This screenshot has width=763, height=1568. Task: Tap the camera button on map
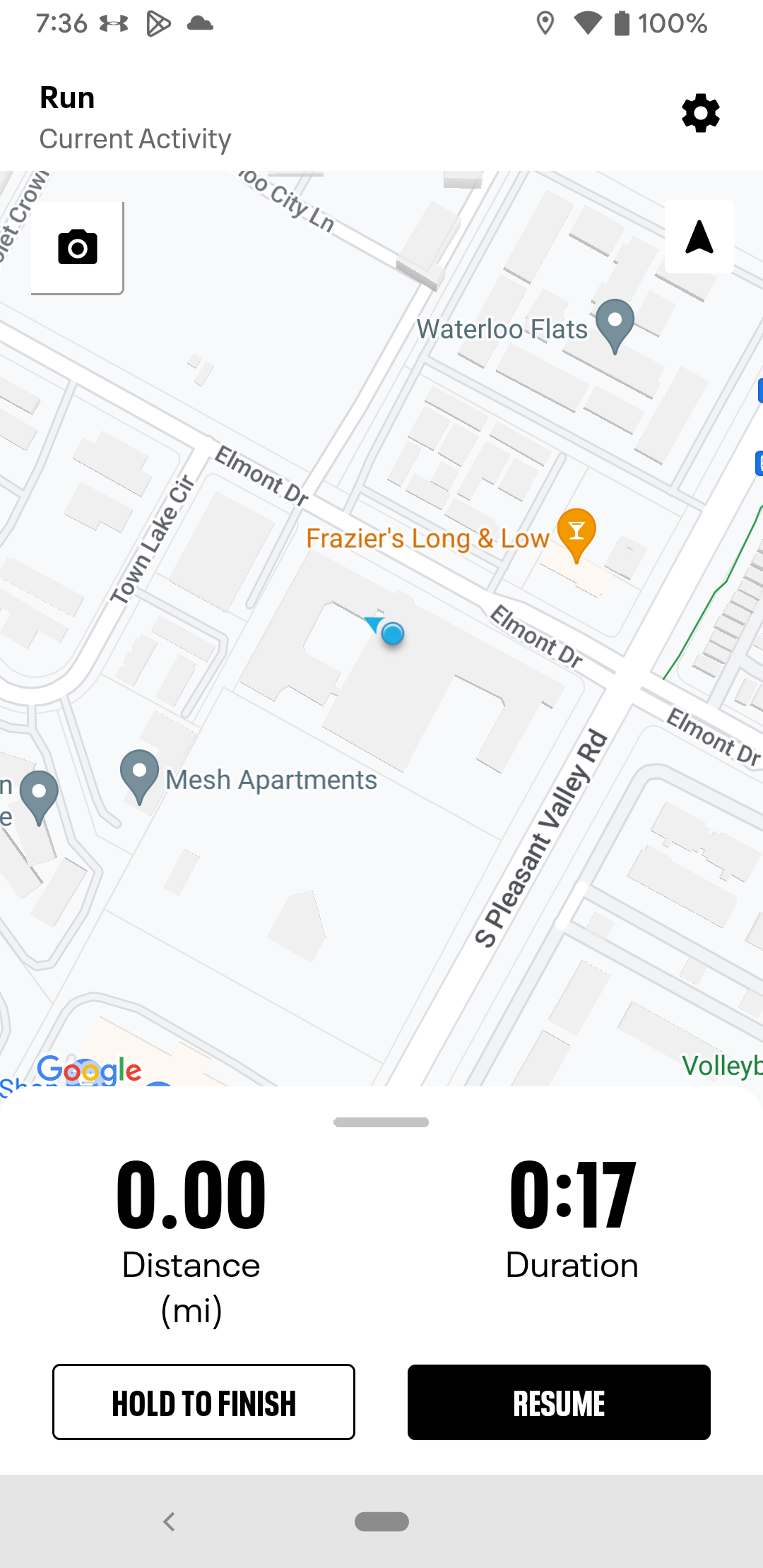[78, 247]
